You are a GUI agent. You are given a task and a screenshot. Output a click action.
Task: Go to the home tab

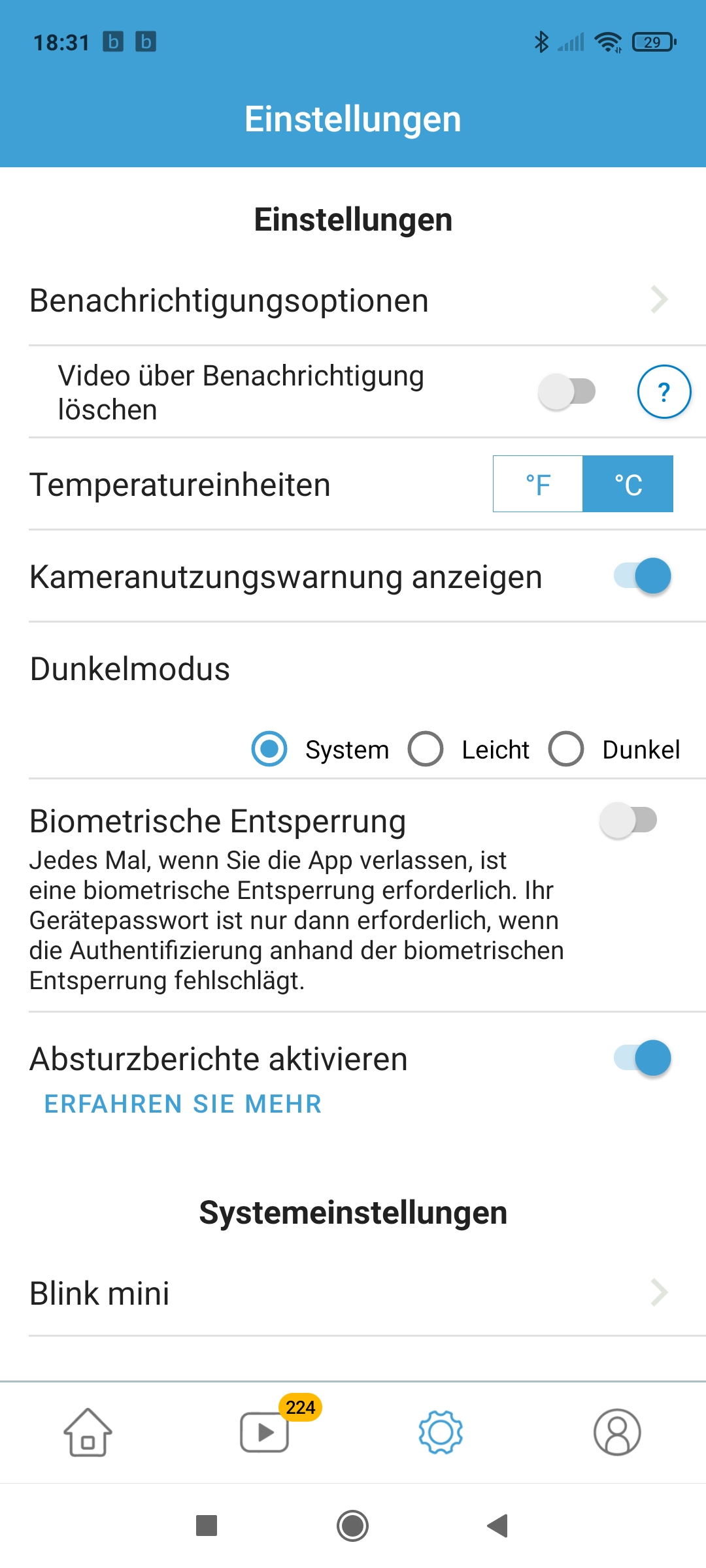[88, 1432]
